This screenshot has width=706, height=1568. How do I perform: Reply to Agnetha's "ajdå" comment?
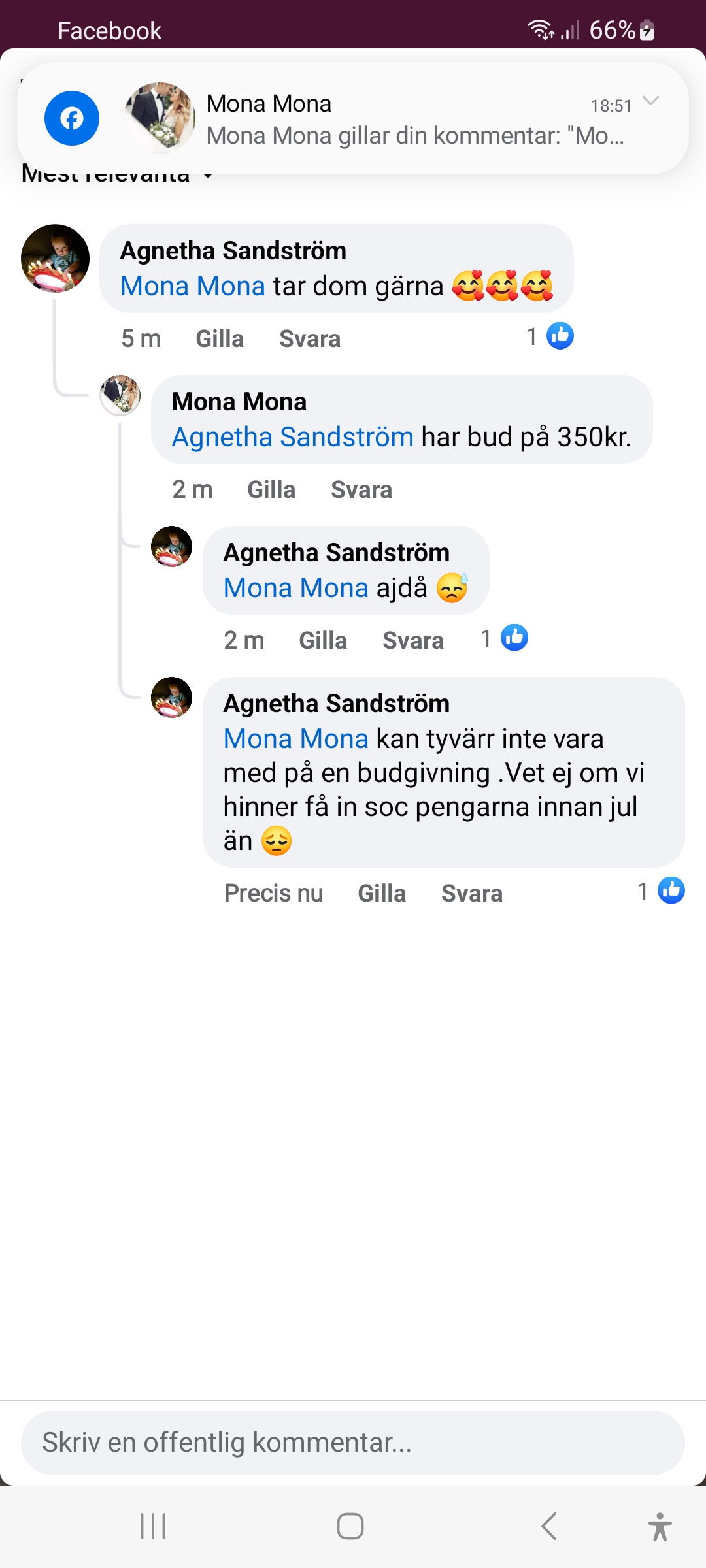point(413,641)
